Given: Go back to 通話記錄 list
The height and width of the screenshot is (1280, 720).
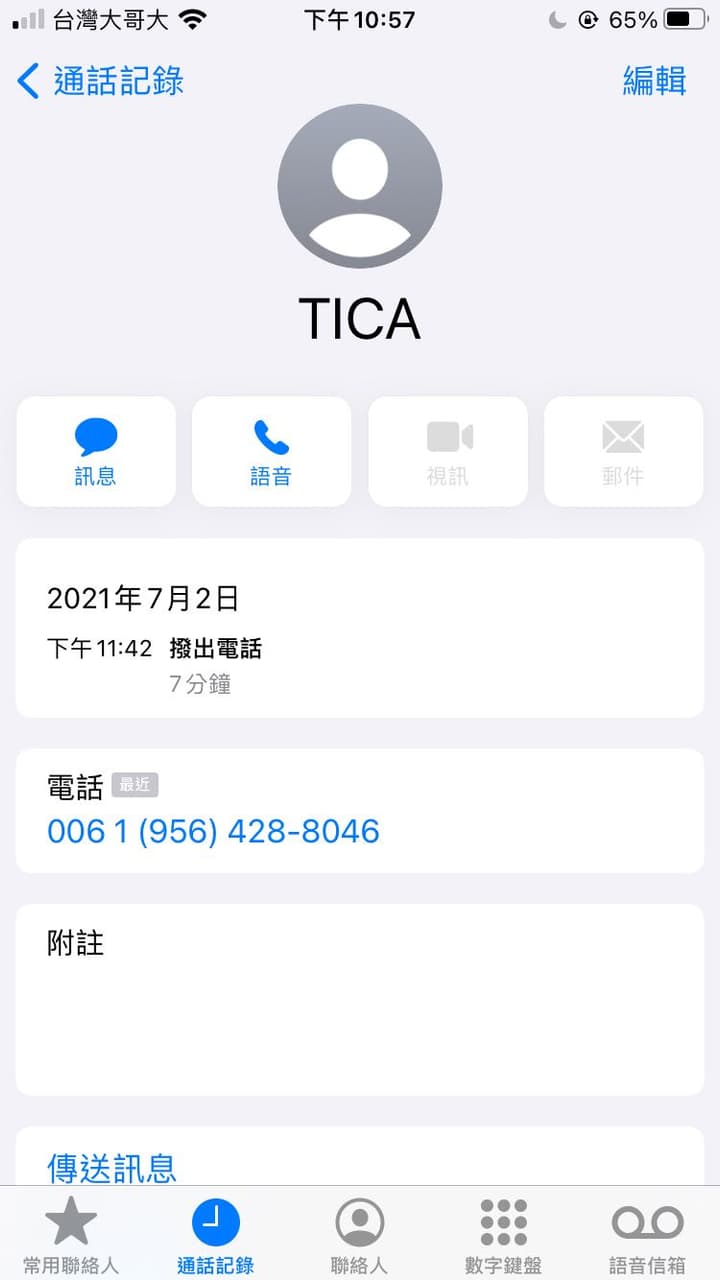Looking at the screenshot, I should [100, 81].
